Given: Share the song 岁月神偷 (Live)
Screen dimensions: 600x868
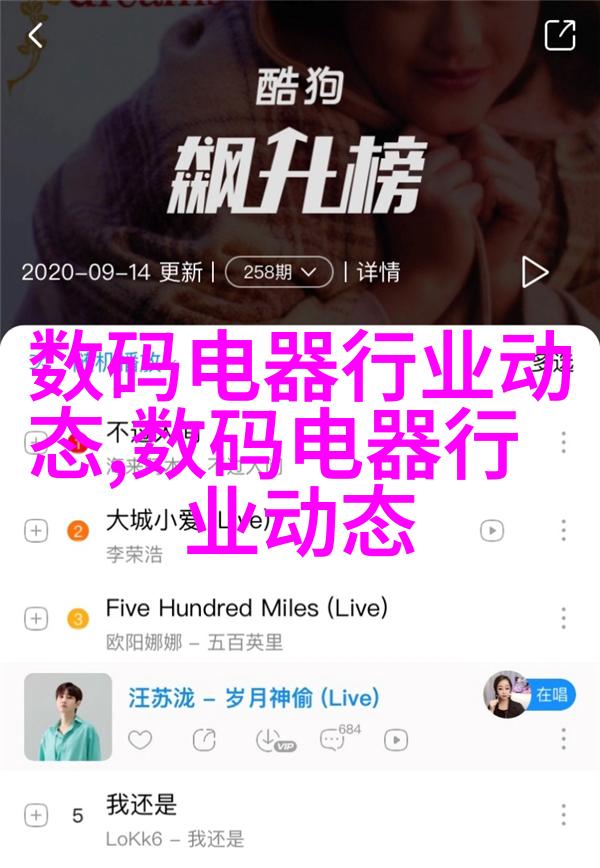Looking at the screenshot, I should click(x=204, y=740).
